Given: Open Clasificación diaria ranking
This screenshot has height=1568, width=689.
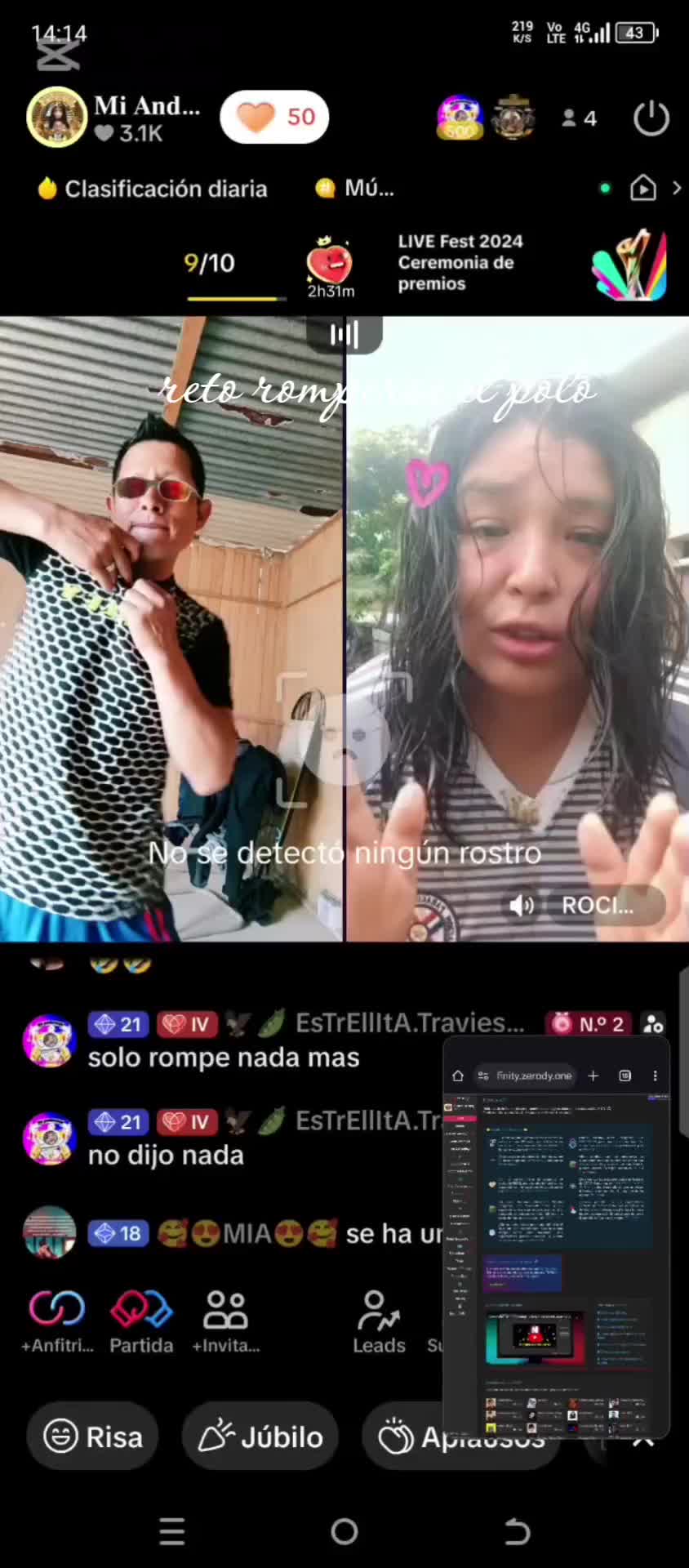Looking at the screenshot, I should click(153, 189).
